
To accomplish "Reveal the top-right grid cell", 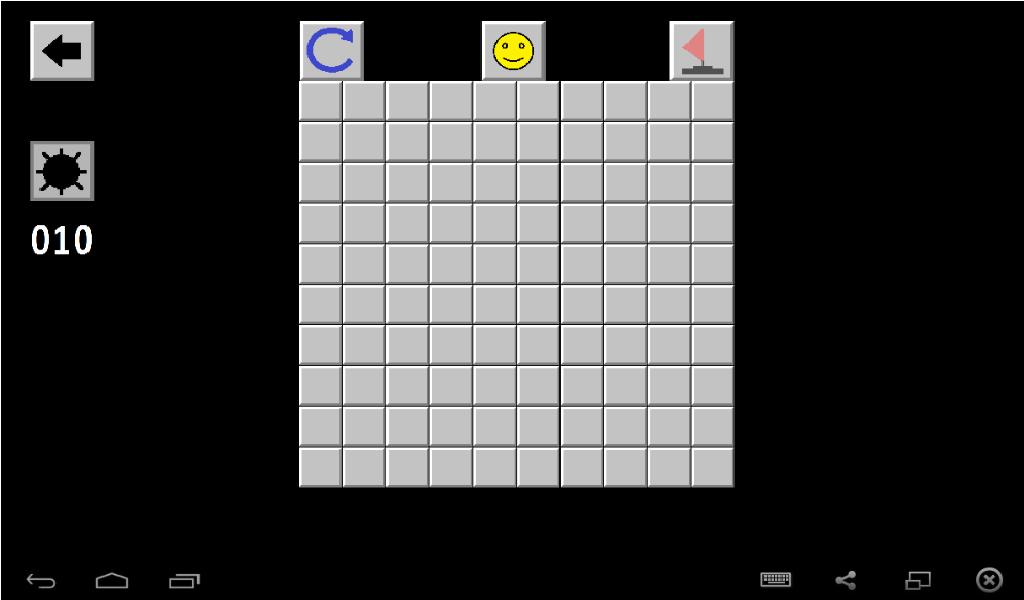I will pos(712,101).
